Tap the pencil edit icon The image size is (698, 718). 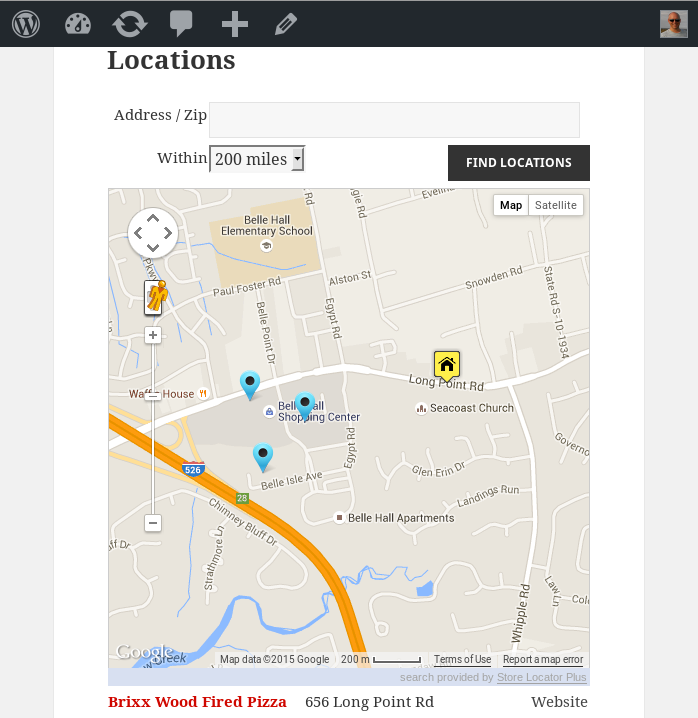pyautogui.click(x=285, y=24)
